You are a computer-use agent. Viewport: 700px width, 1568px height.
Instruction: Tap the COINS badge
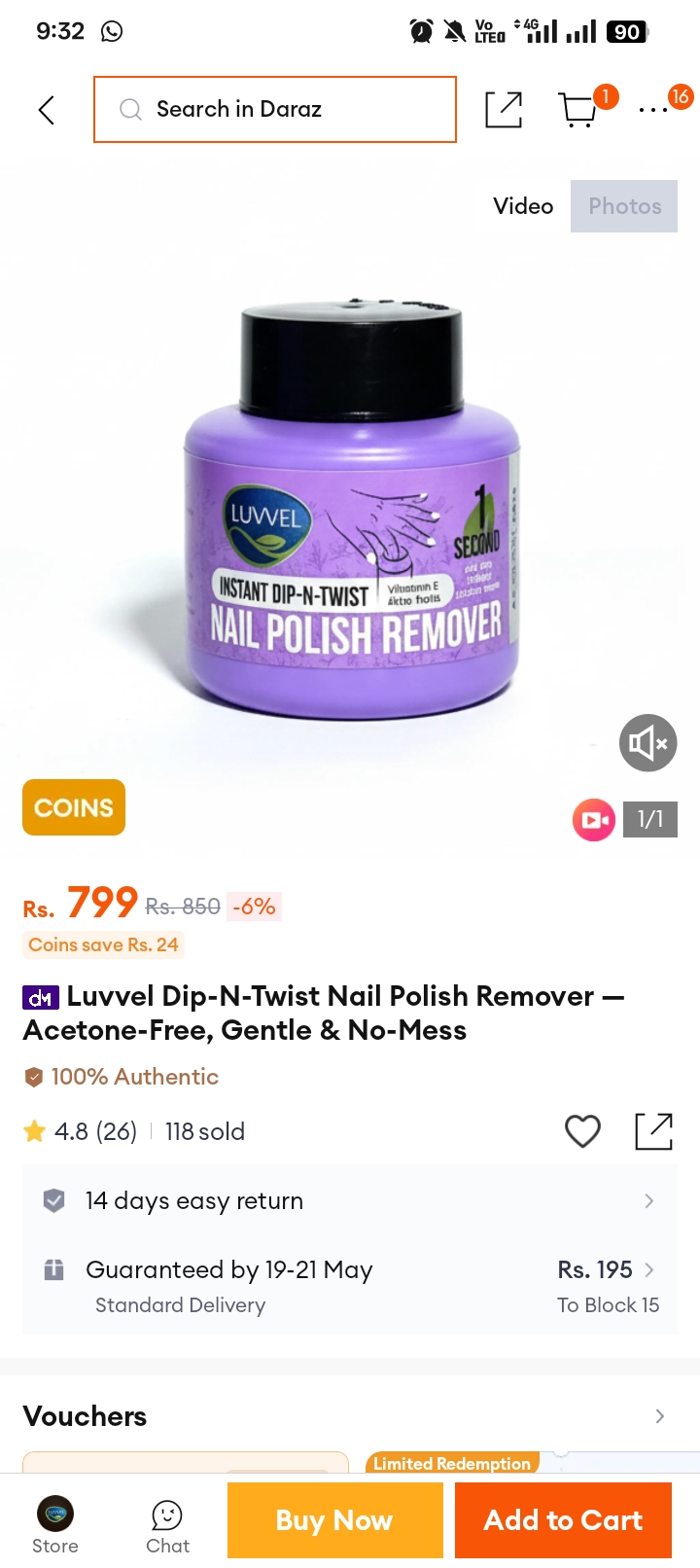pos(74,807)
